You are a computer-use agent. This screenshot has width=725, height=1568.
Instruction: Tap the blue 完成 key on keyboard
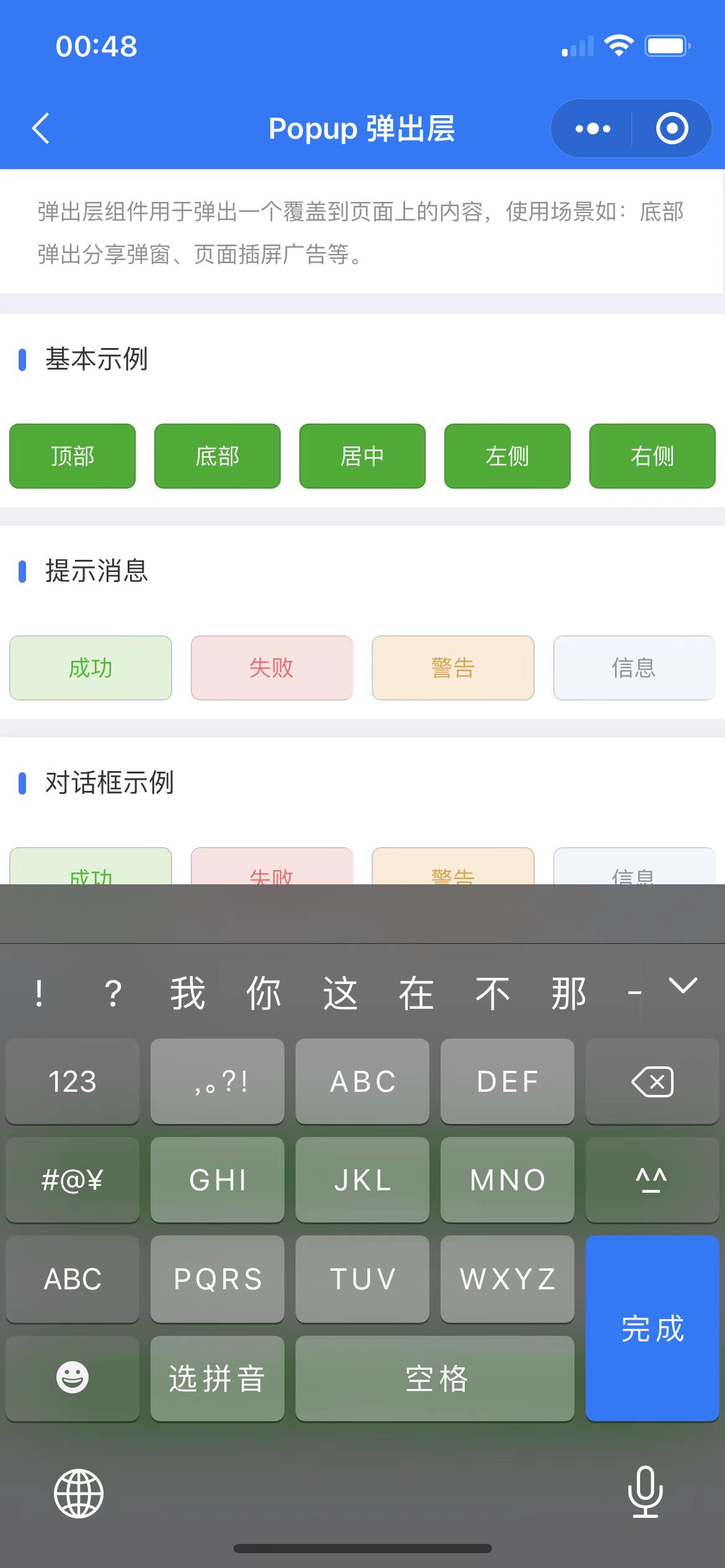[652, 1329]
